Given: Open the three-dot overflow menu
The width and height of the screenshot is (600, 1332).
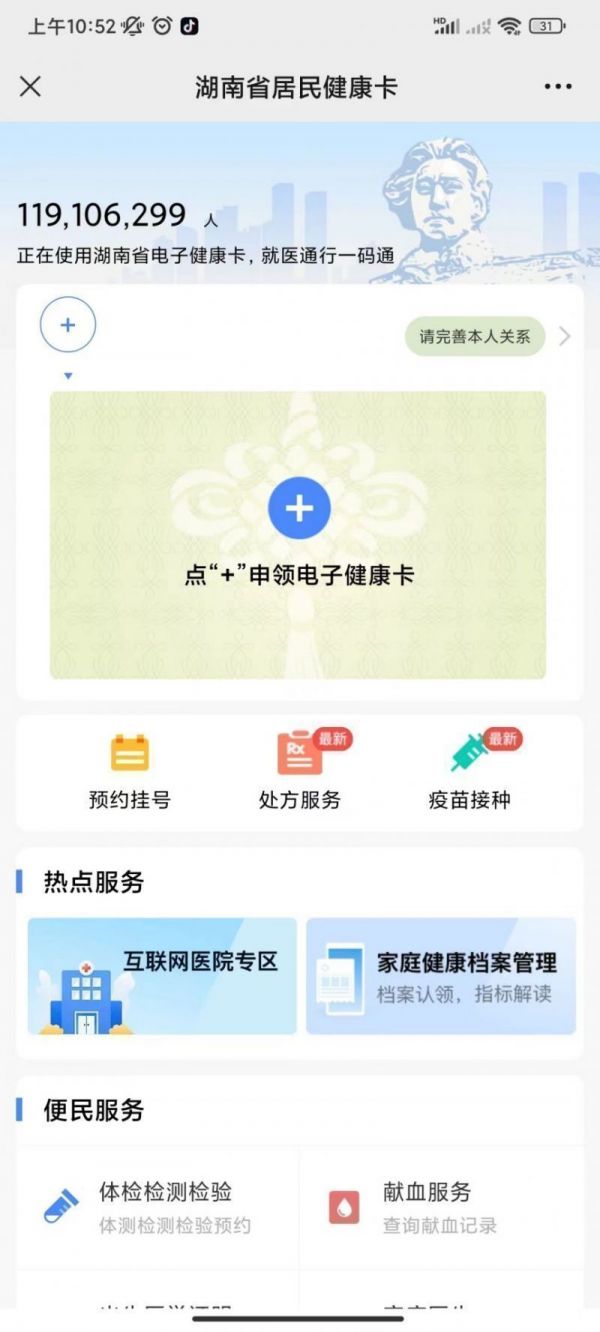Looking at the screenshot, I should point(557,87).
